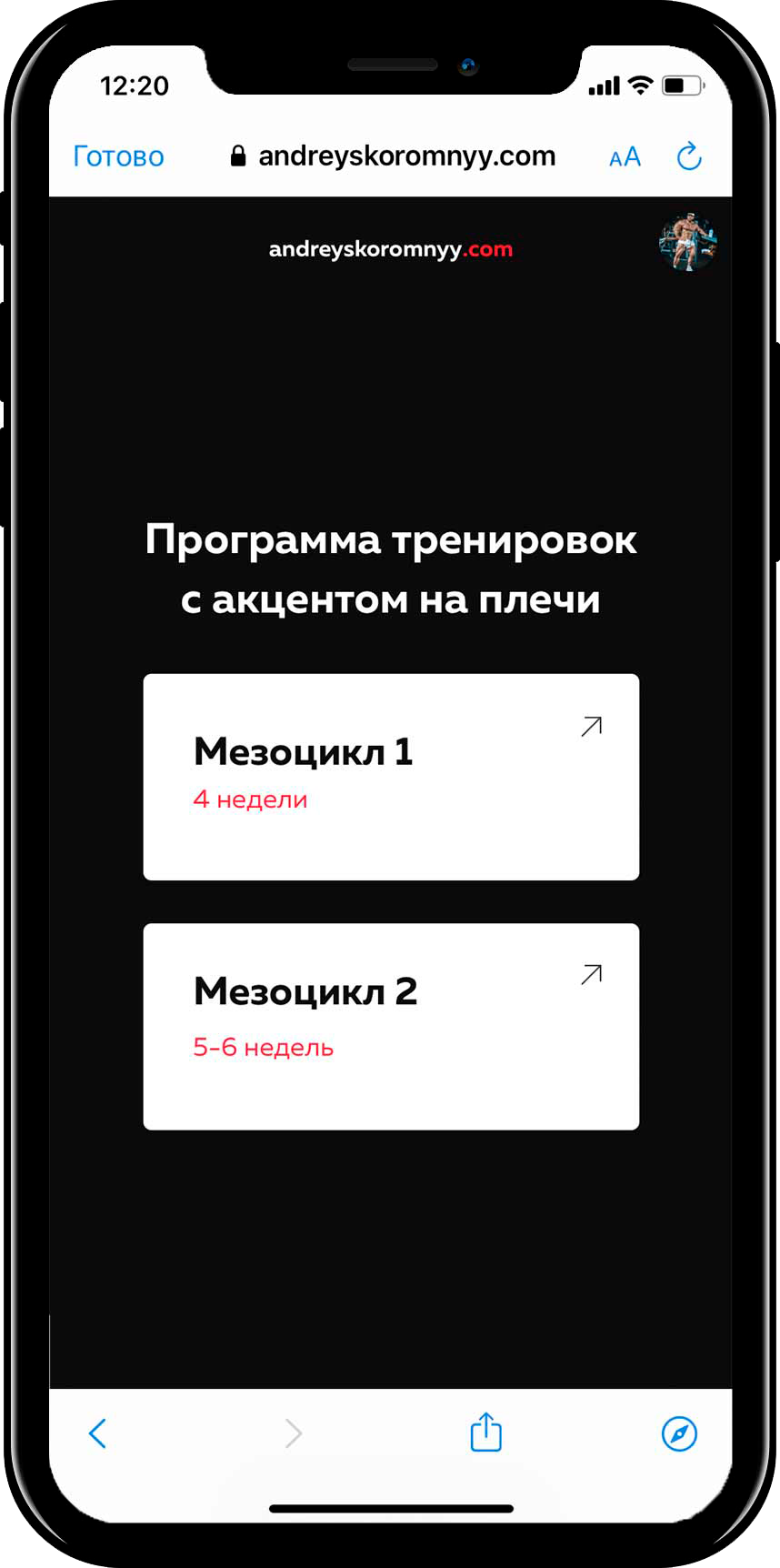Open the page in Safari compass
The width and height of the screenshot is (780, 1568).
[678, 1433]
